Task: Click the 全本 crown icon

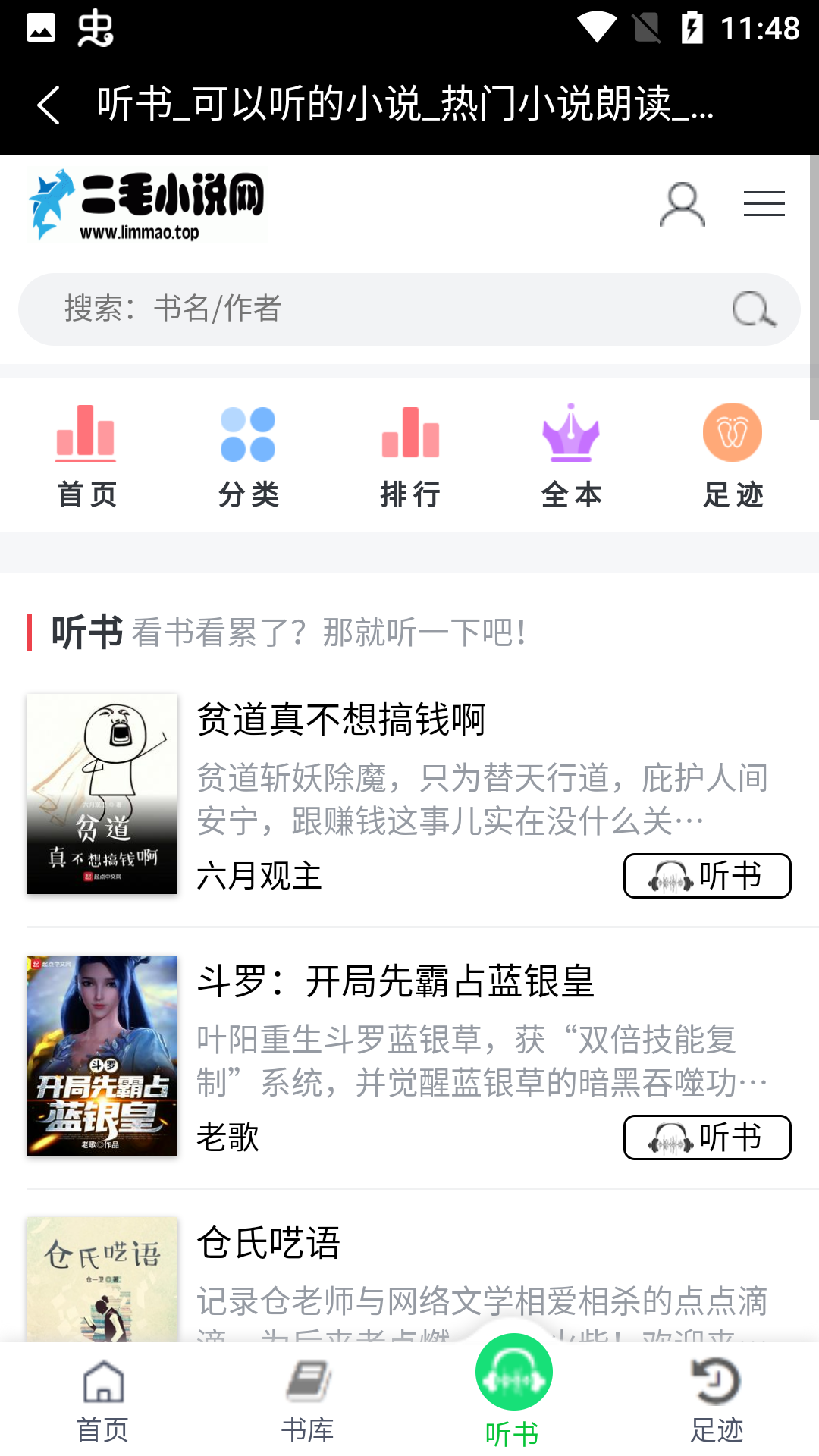Action: [573, 432]
